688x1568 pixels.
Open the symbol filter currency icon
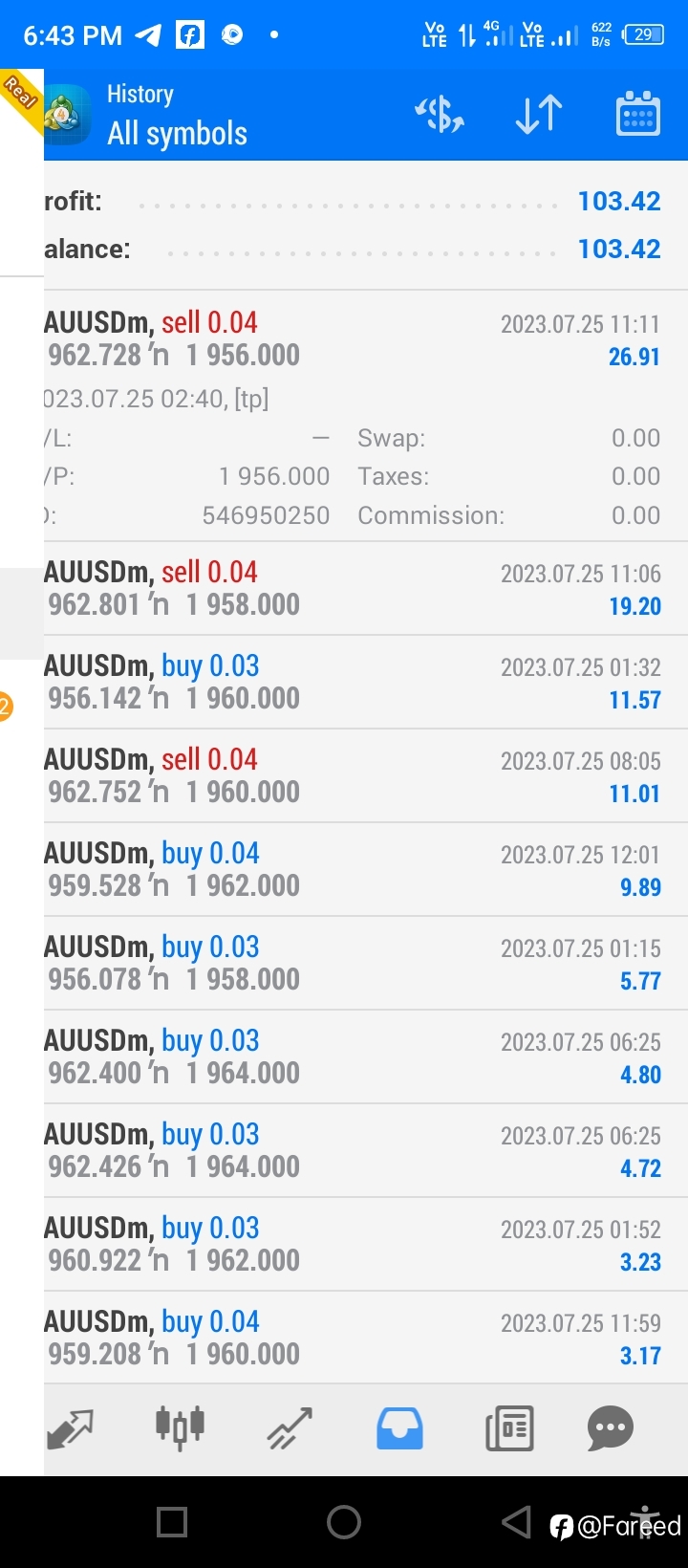click(x=440, y=115)
